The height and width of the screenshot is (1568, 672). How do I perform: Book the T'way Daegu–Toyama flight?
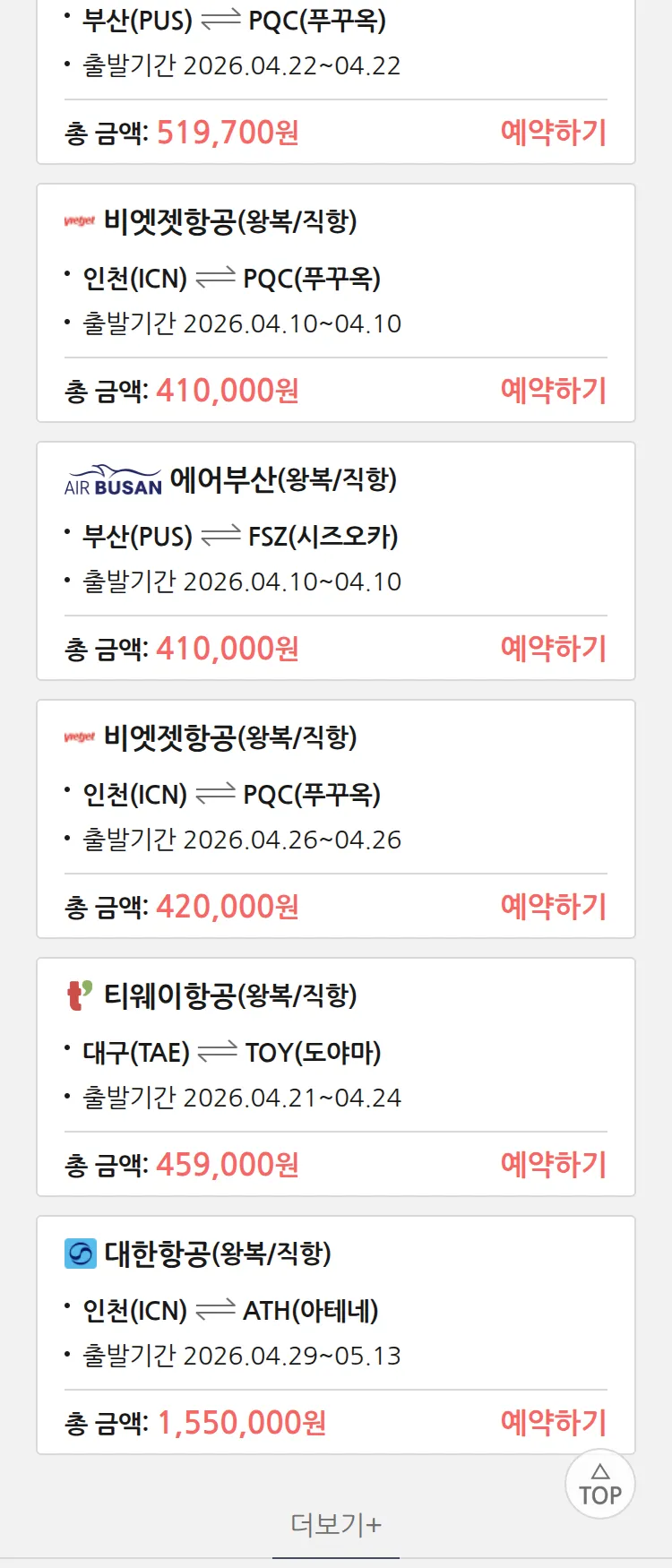tap(553, 1165)
